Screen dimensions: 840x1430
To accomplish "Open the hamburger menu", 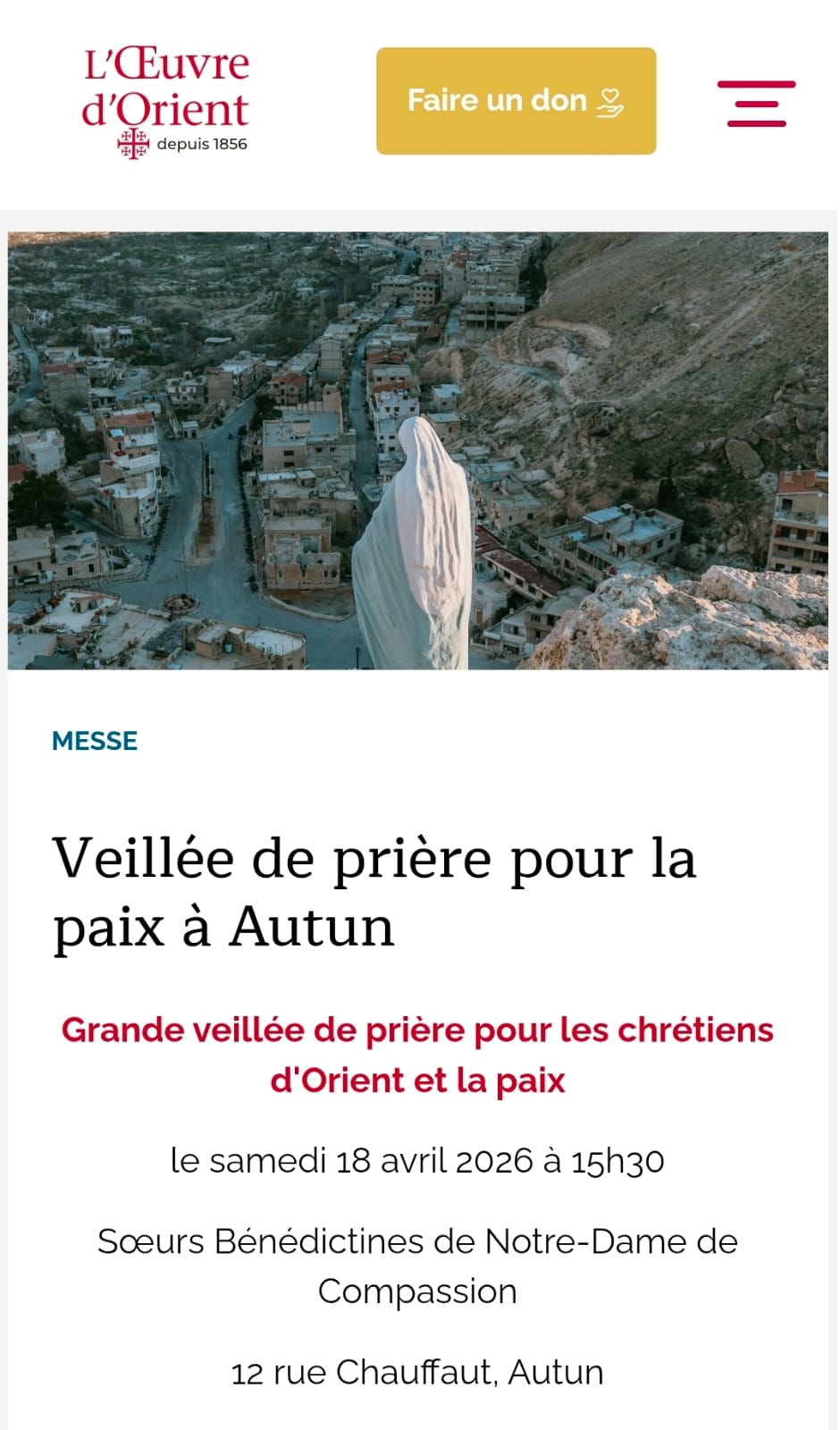I will [756, 104].
